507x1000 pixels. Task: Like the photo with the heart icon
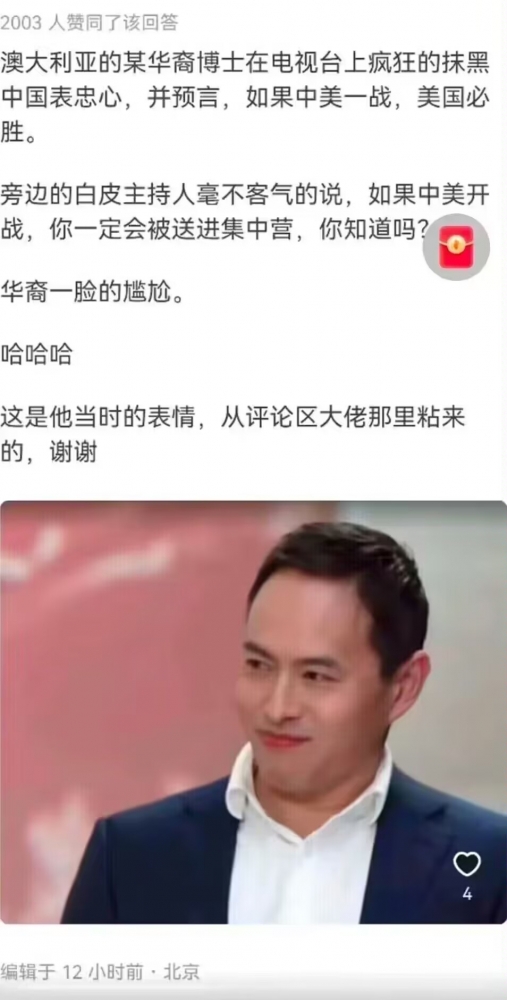pos(467,864)
